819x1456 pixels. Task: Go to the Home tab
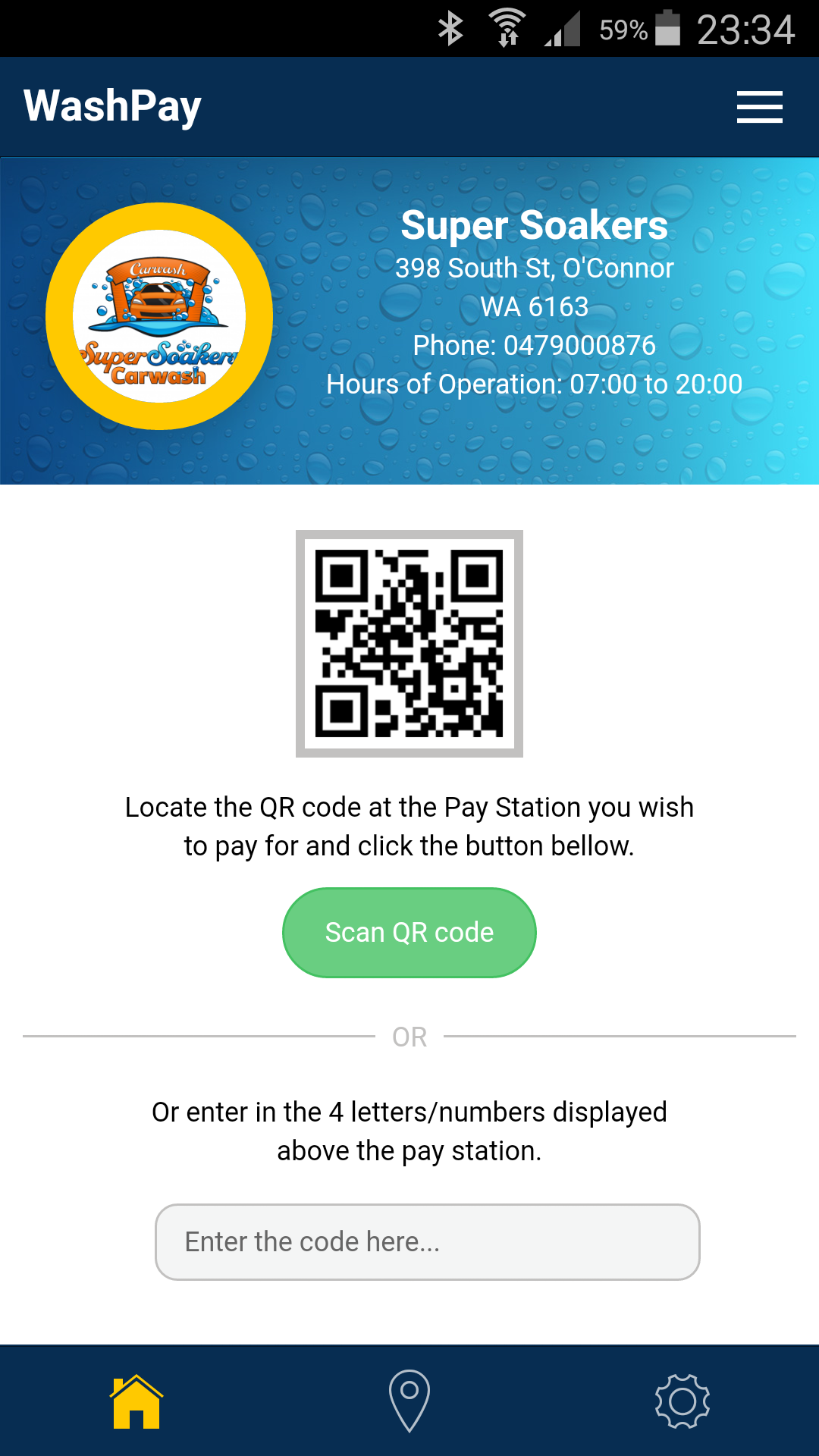[x=136, y=1401]
